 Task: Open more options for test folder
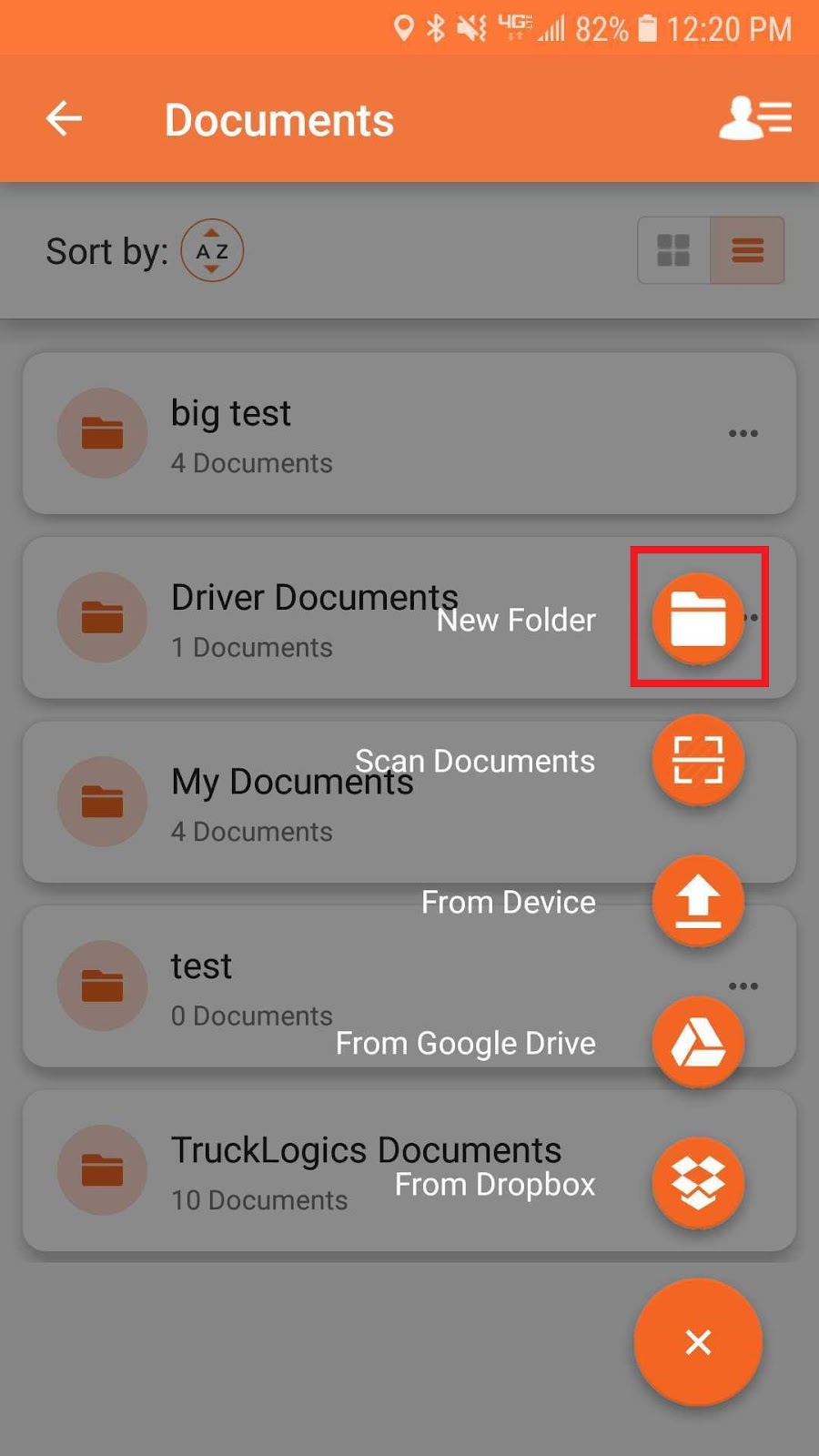[x=743, y=986]
